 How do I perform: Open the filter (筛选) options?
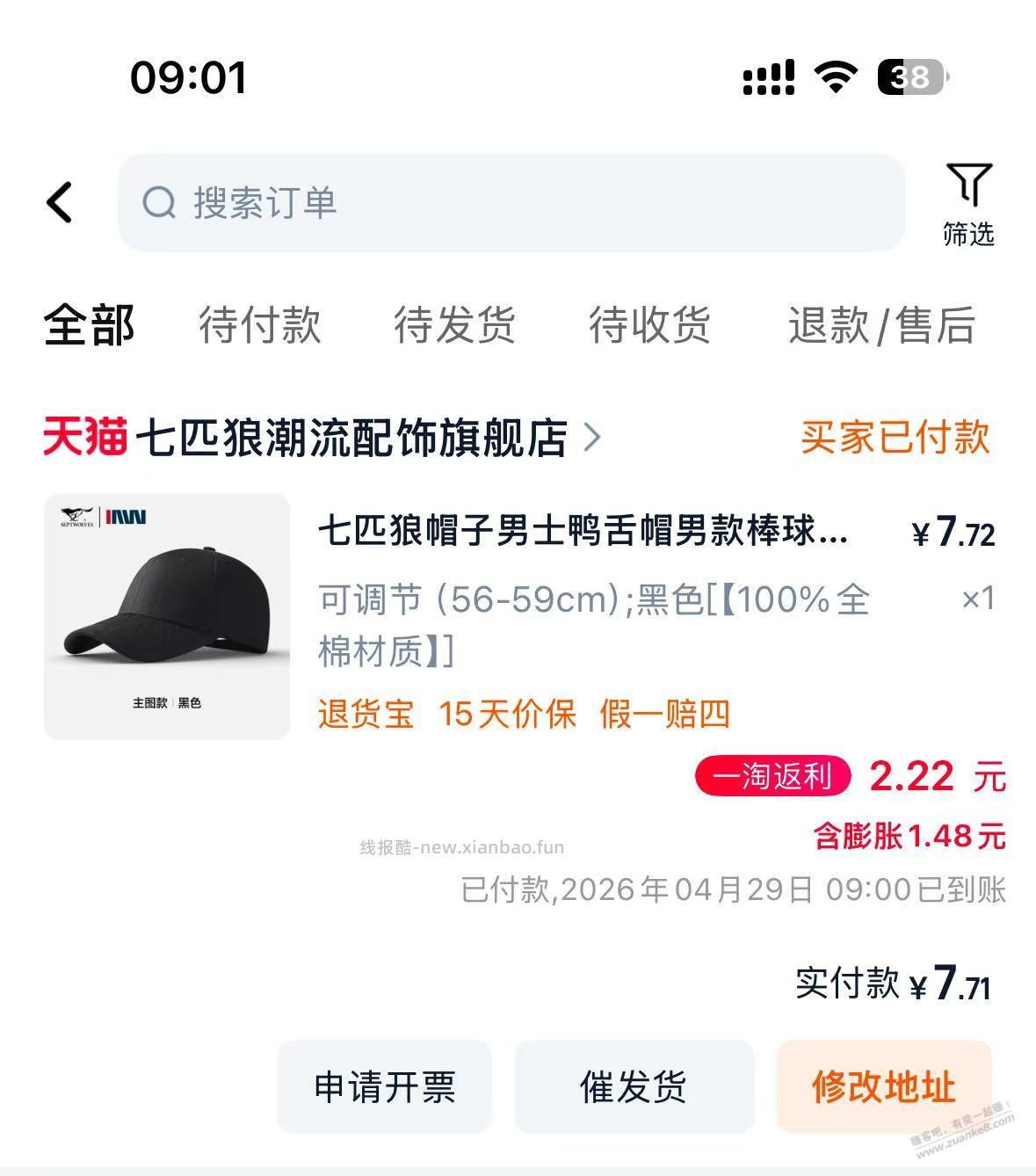[x=969, y=202]
